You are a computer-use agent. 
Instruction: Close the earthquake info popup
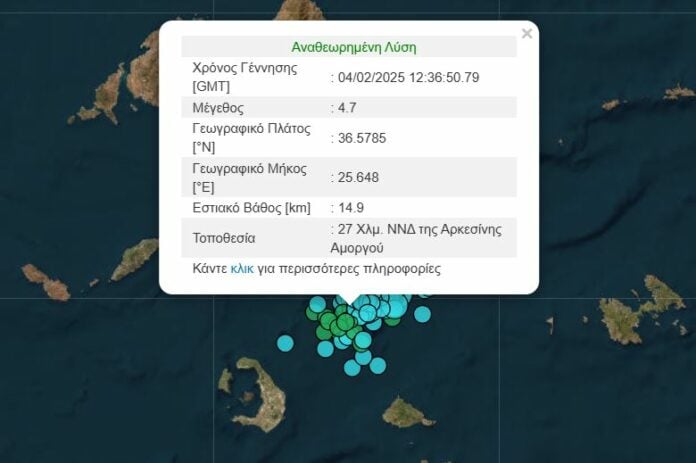(527, 34)
